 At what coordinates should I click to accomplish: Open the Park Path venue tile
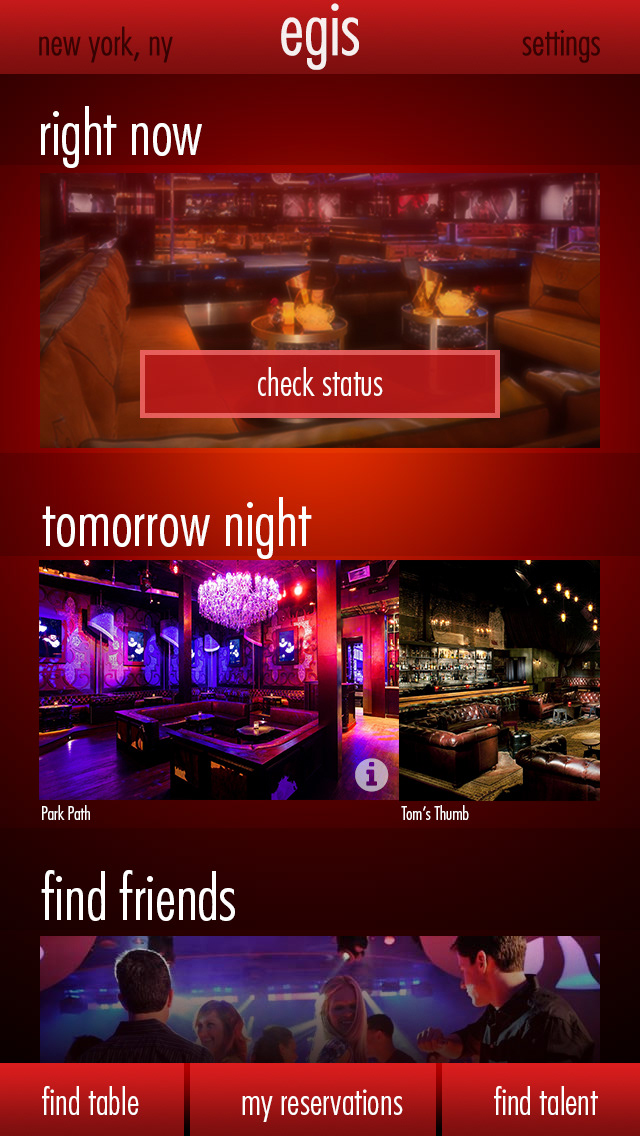(x=200, y=680)
